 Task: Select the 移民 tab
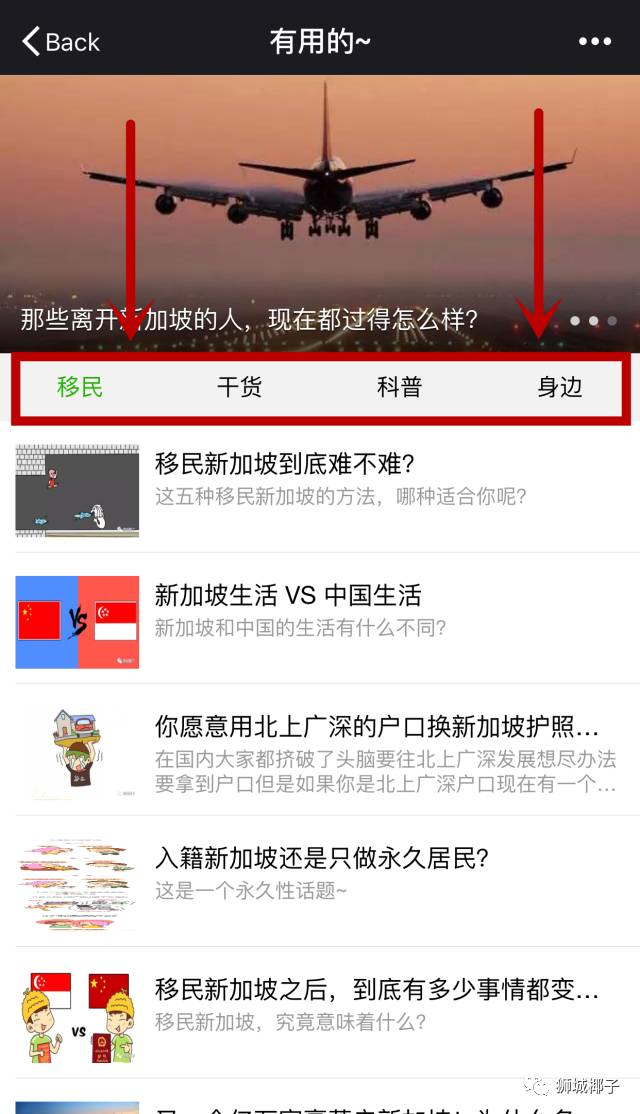click(80, 387)
